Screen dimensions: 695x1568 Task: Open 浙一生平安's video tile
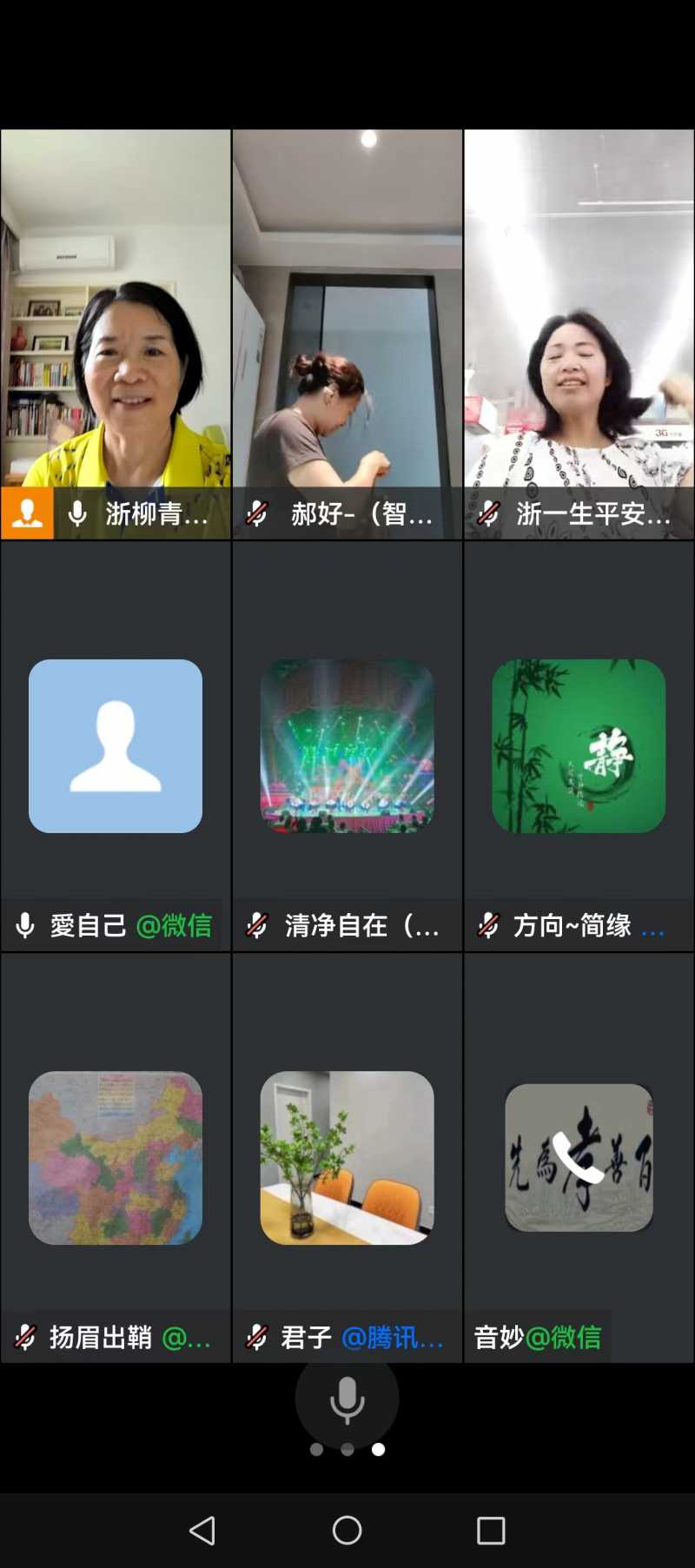click(x=579, y=334)
